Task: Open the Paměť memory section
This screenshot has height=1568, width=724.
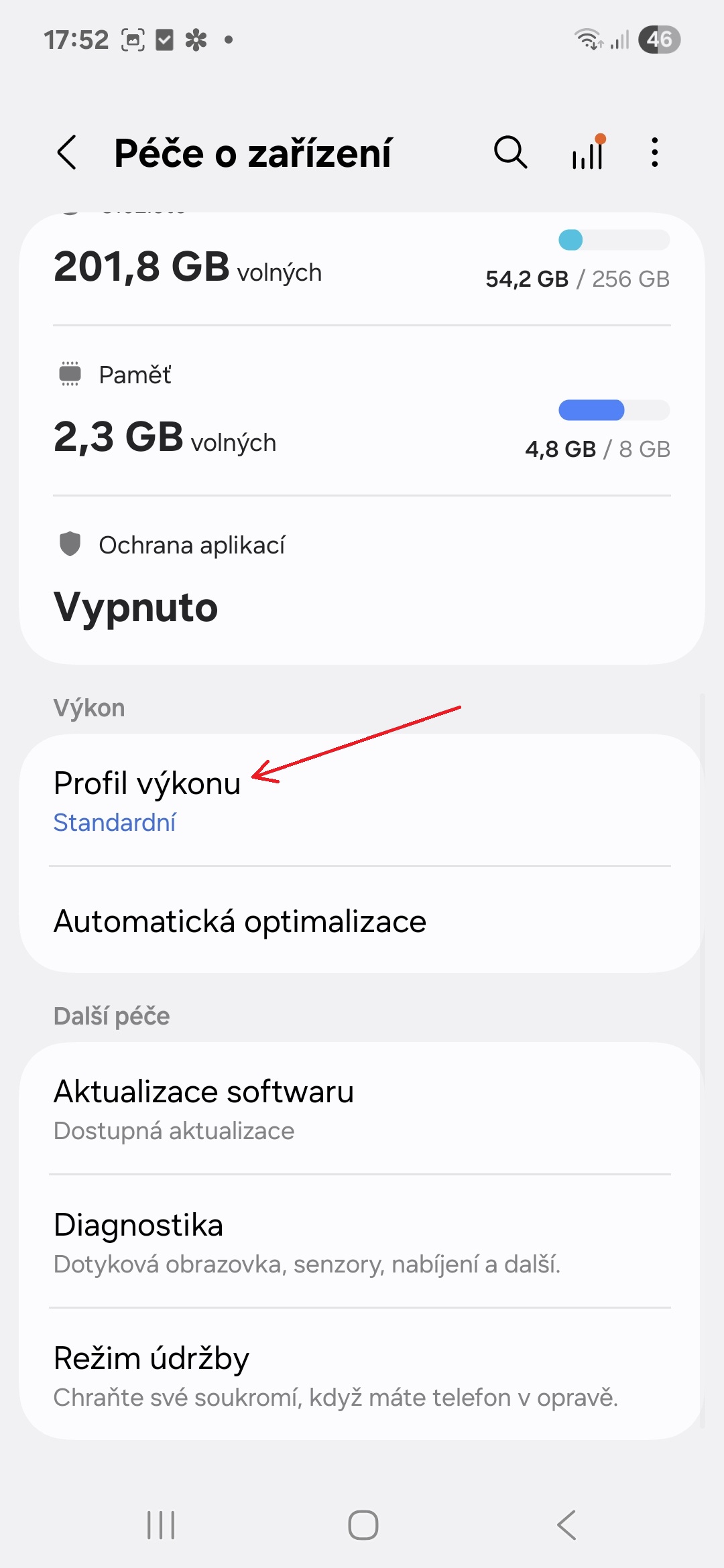Action: [362, 411]
